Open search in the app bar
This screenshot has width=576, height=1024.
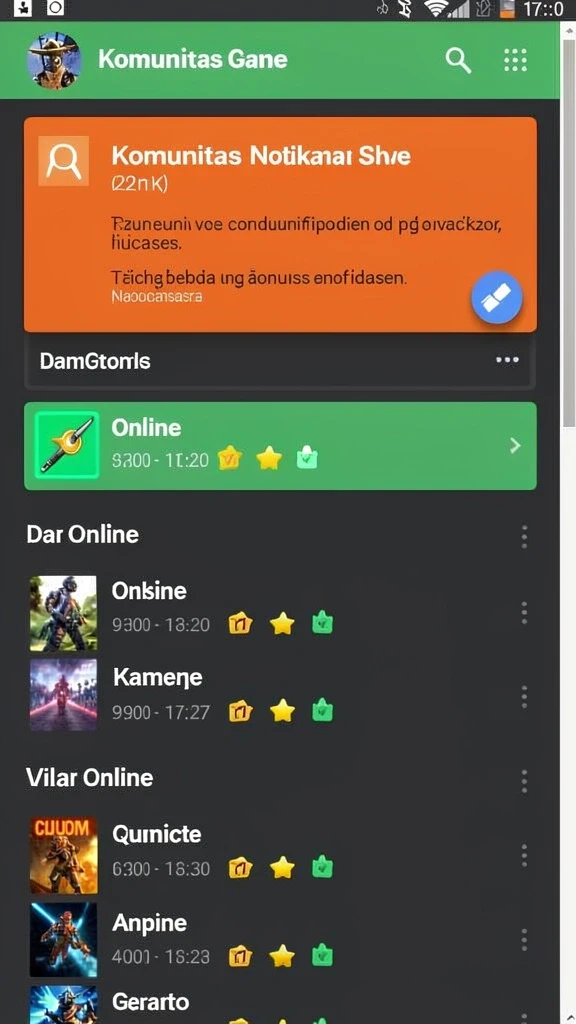[x=458, y=61]
